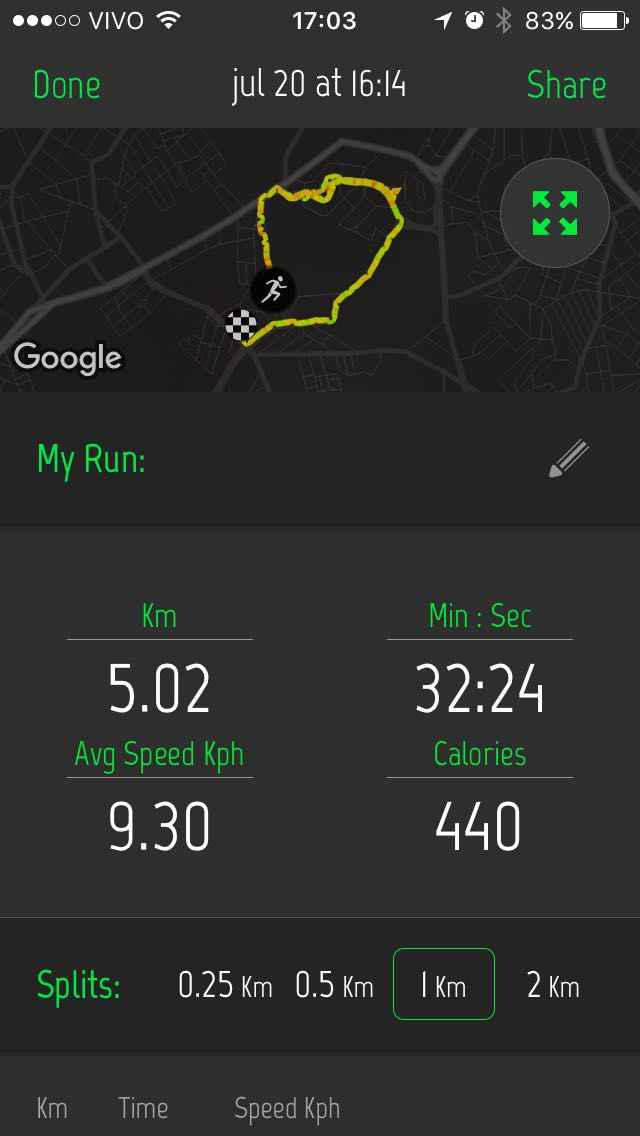
Task: Share this run
Action: click(566, 86)
